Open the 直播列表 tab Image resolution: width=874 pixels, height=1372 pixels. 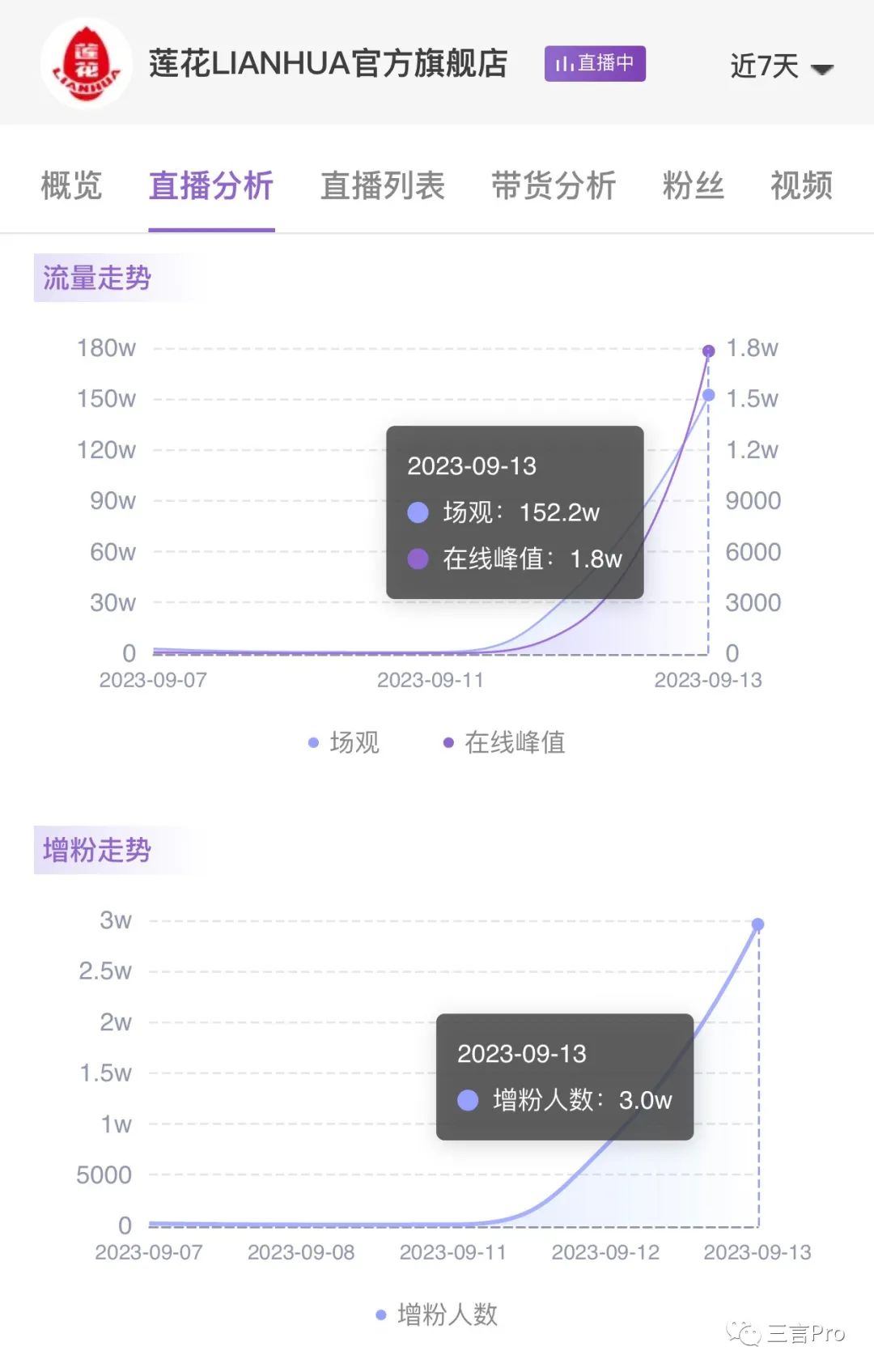pos(383,185)
